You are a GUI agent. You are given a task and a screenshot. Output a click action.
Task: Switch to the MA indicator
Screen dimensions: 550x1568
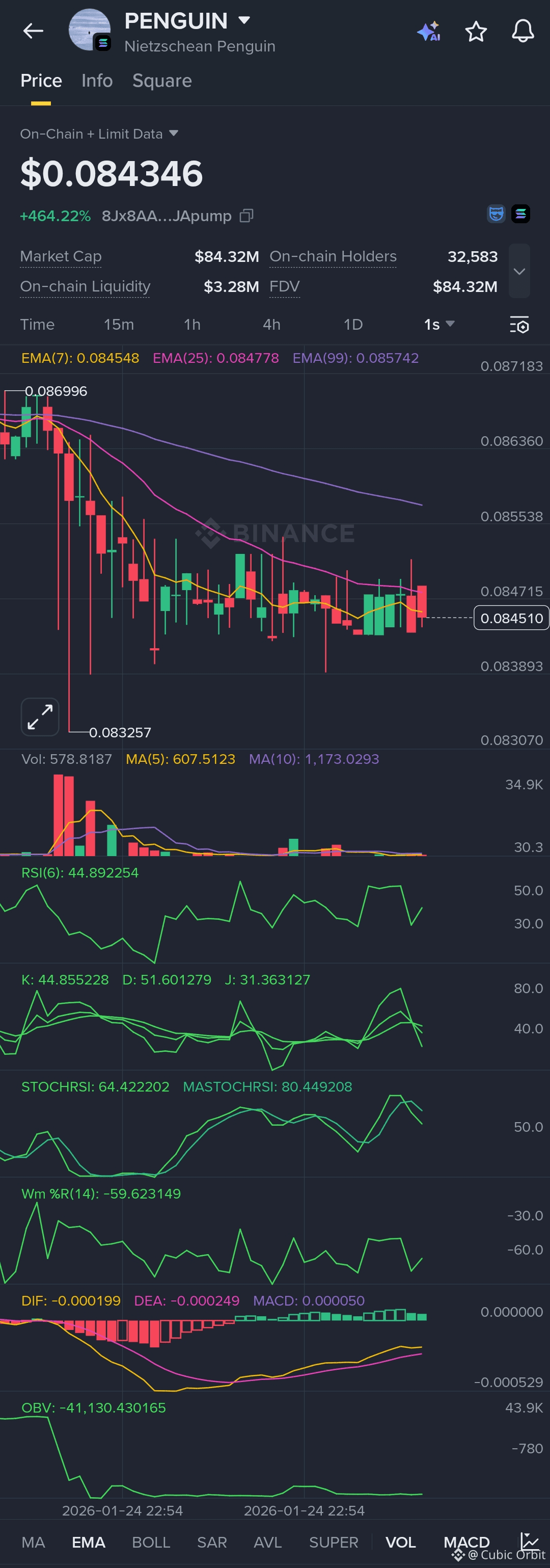(34, 1542)
